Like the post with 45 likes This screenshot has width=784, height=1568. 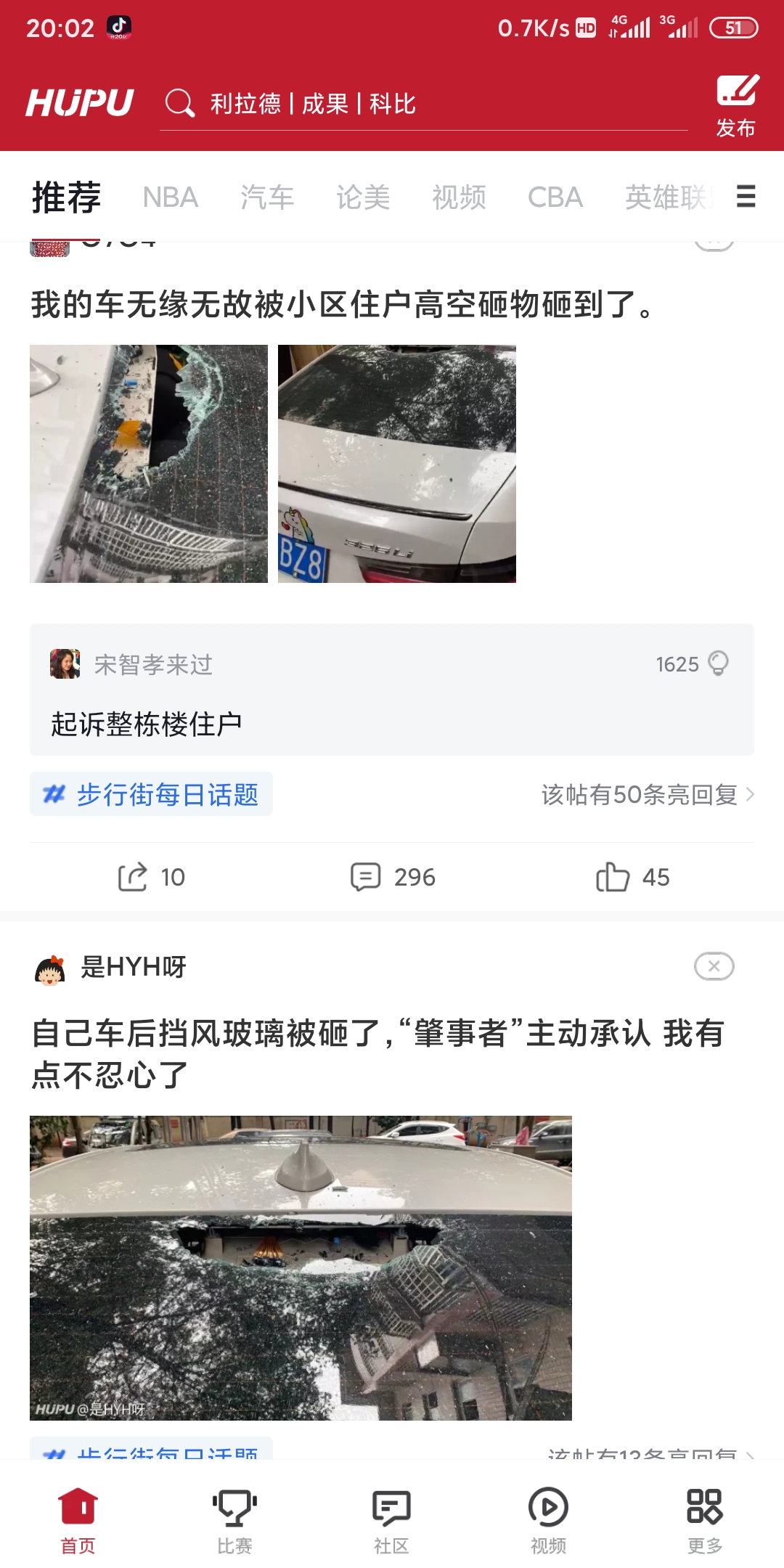[632, 877]
